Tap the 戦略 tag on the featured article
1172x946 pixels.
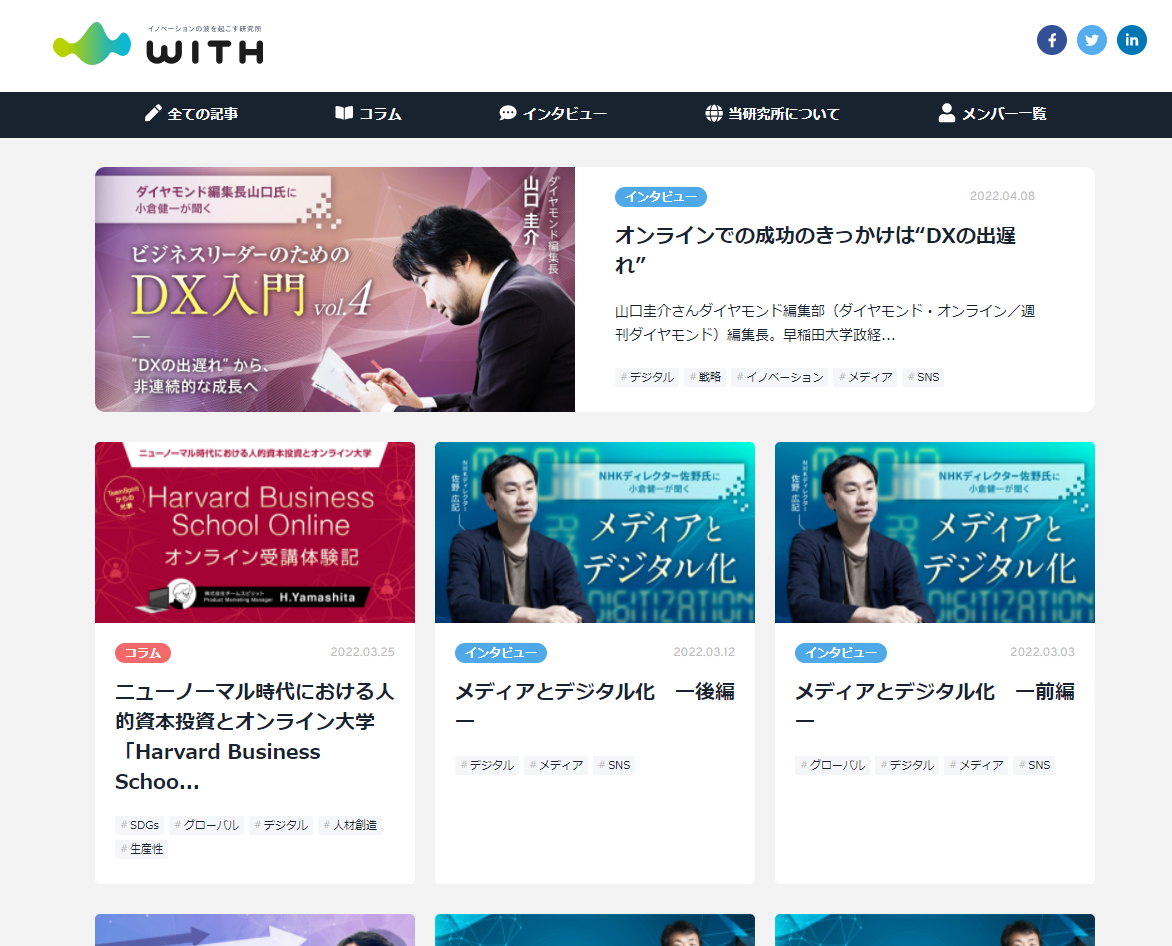(x=705, y=377)
